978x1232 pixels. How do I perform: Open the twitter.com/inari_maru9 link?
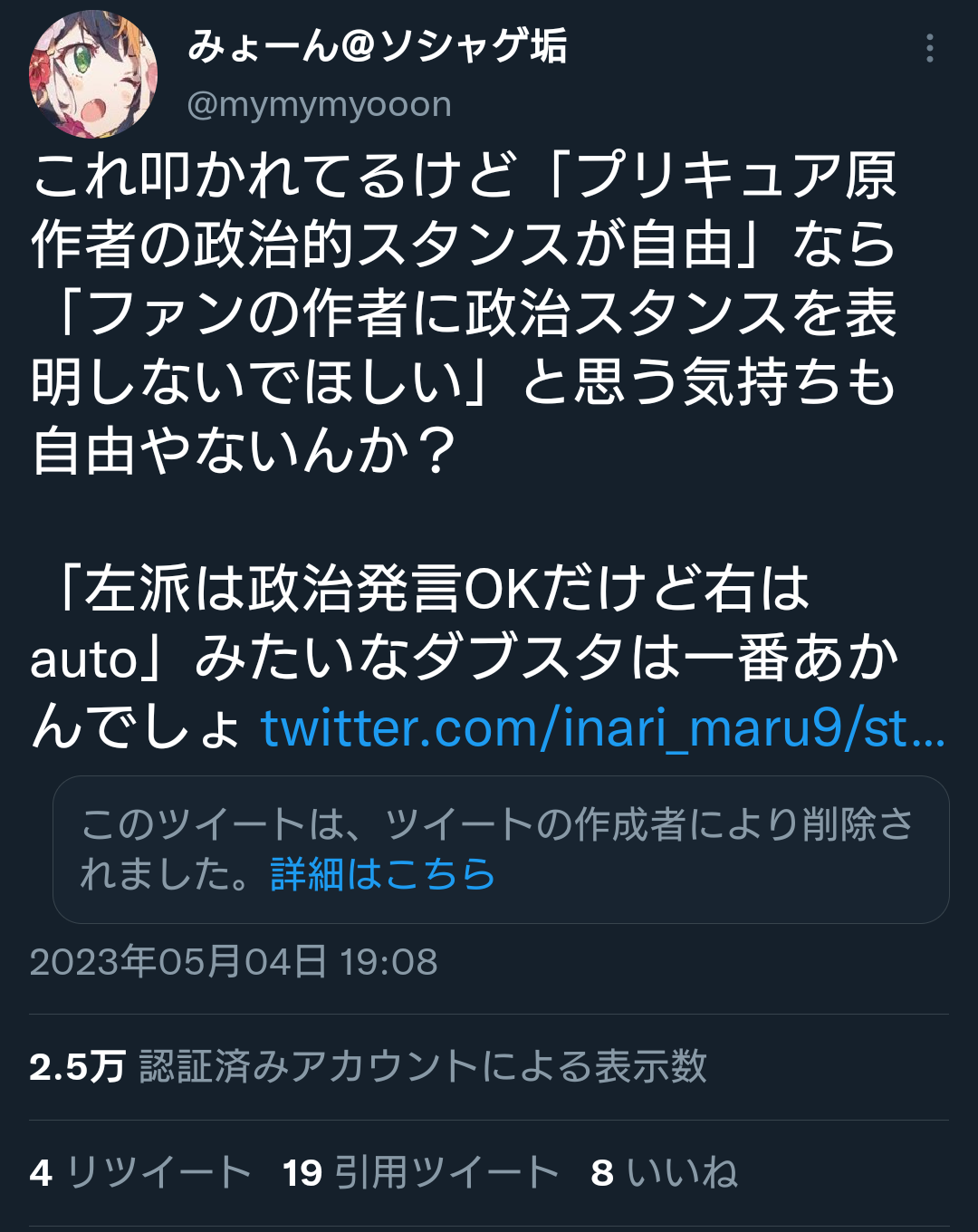point(602,728)
